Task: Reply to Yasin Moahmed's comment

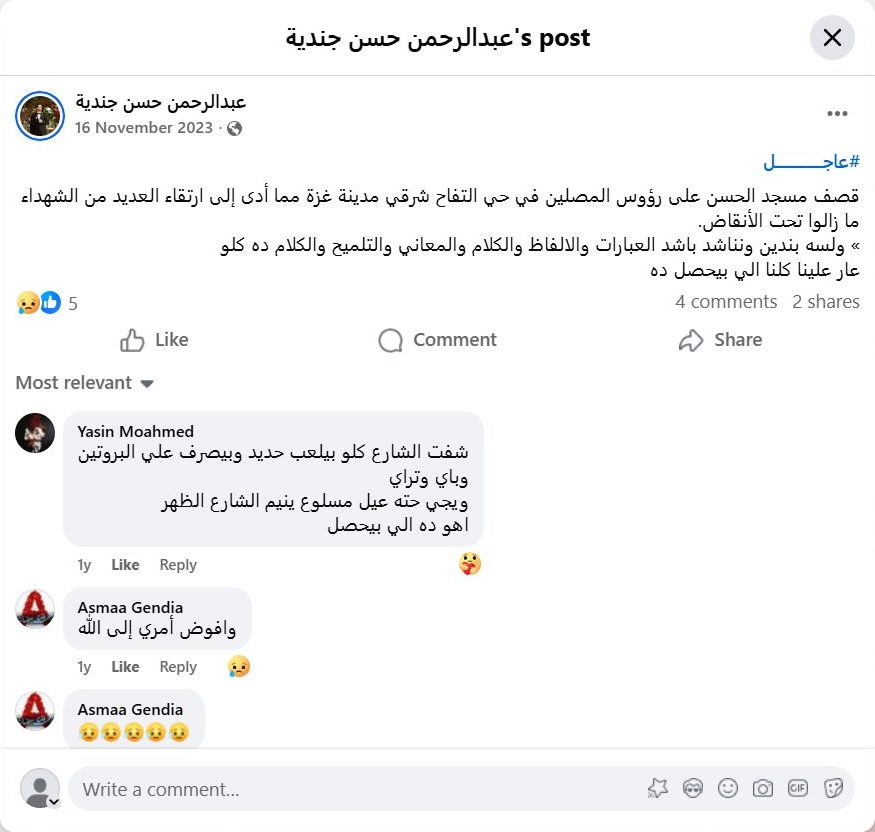Action: [x=178, y=565]
